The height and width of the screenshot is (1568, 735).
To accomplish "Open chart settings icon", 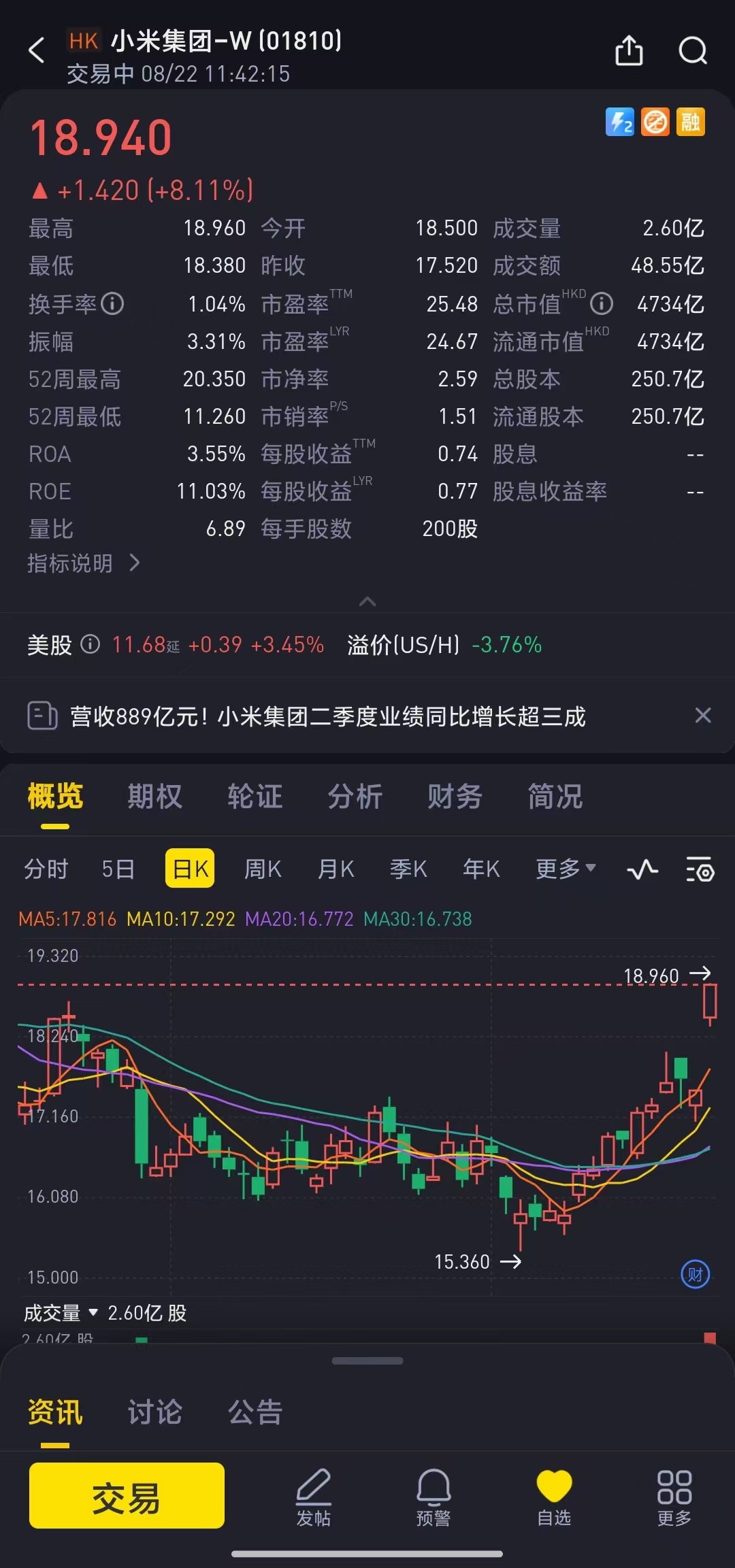I will tap(700, 869).
